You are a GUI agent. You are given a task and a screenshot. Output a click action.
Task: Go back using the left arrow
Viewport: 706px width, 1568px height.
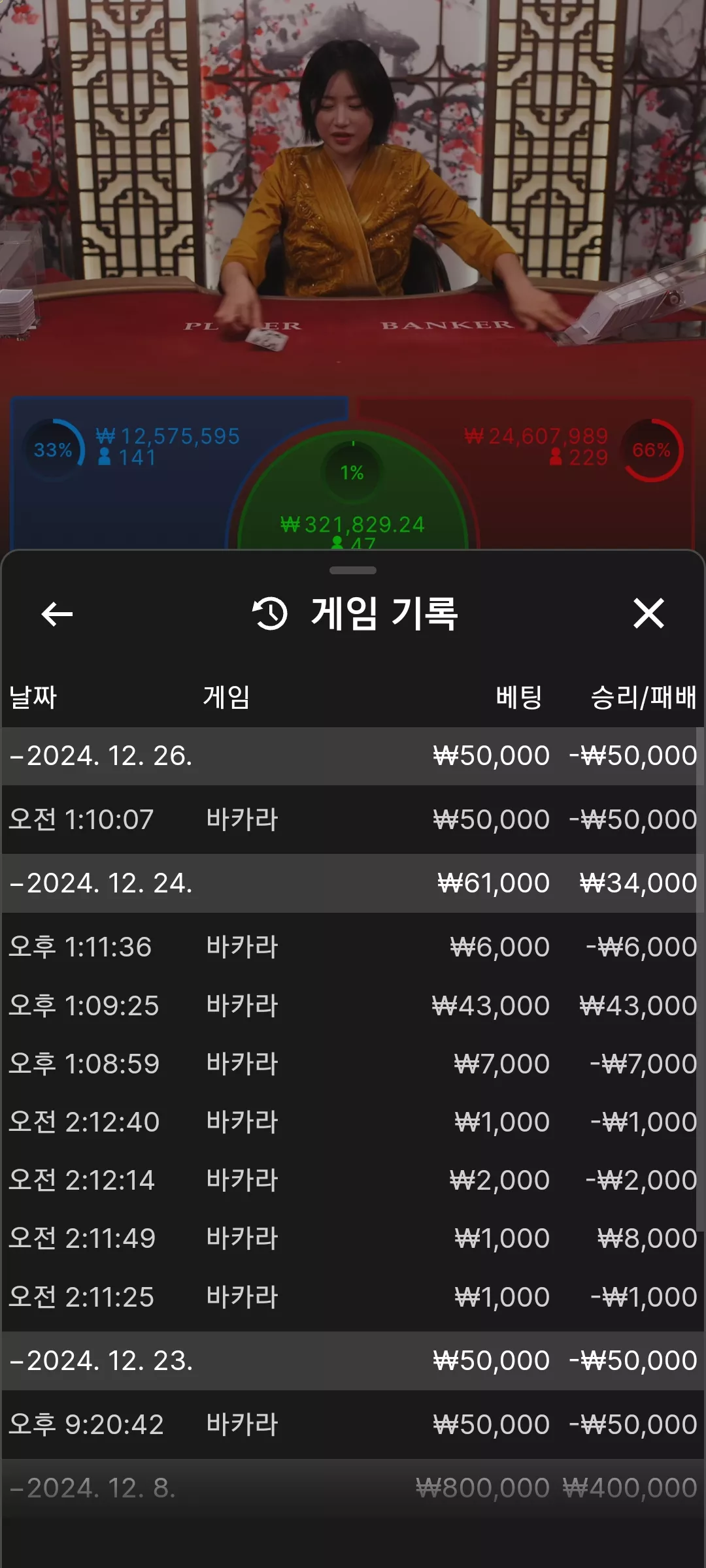57,614
